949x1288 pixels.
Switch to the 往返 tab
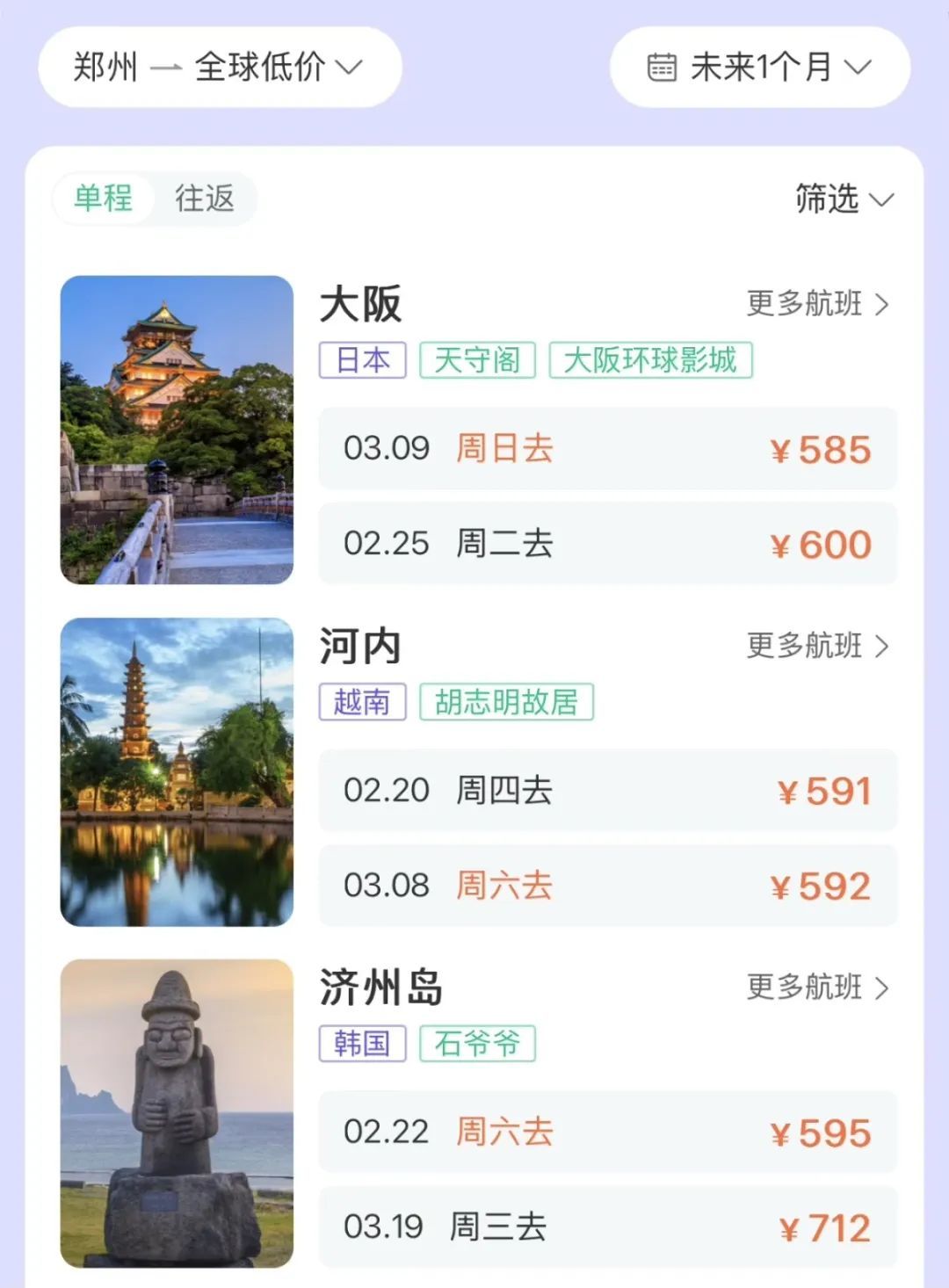click(x=206, y=199)
